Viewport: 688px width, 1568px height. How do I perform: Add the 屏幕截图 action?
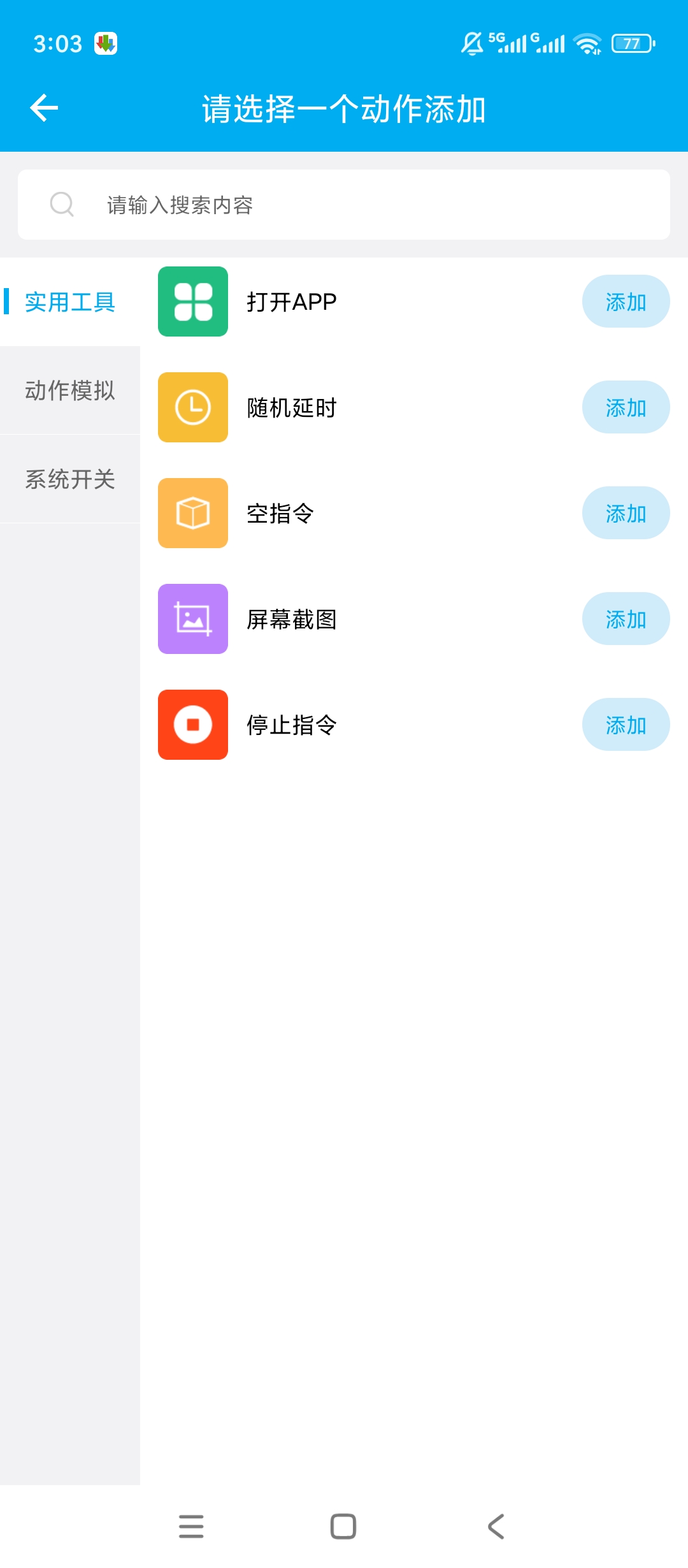pos(626,619)
